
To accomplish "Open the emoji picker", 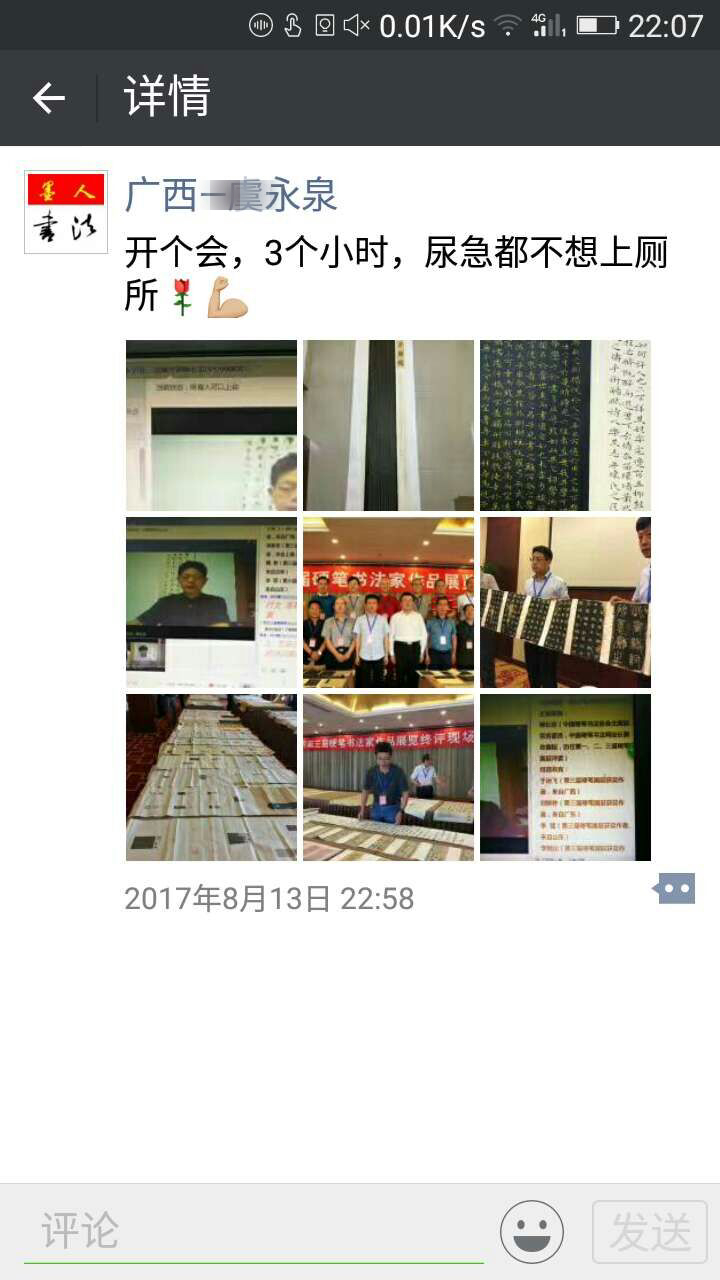I will 532,1232.
